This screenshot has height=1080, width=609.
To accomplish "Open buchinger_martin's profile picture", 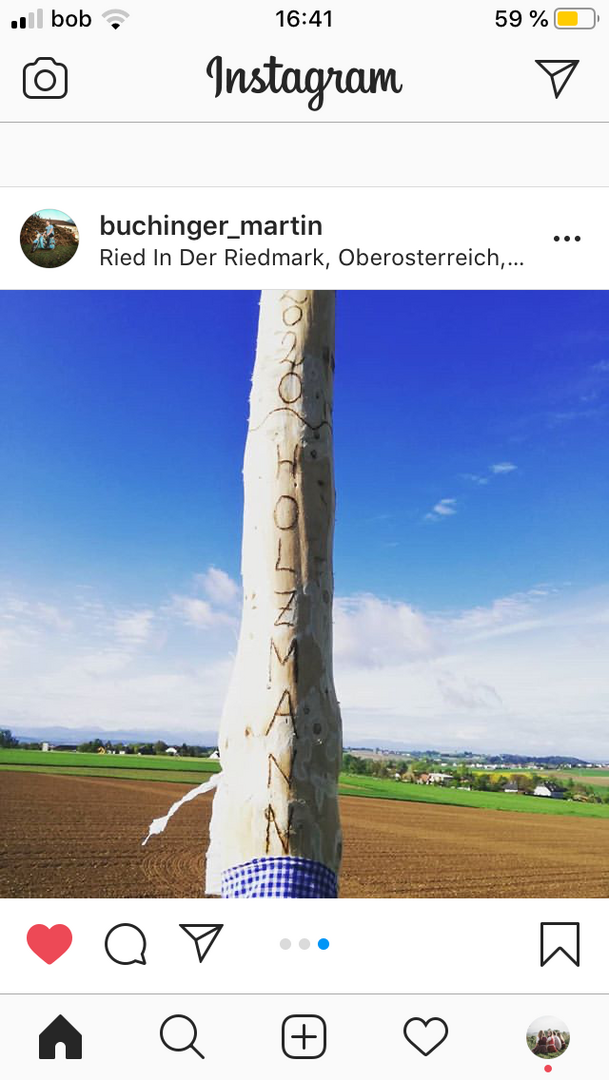I will (49, 238).
